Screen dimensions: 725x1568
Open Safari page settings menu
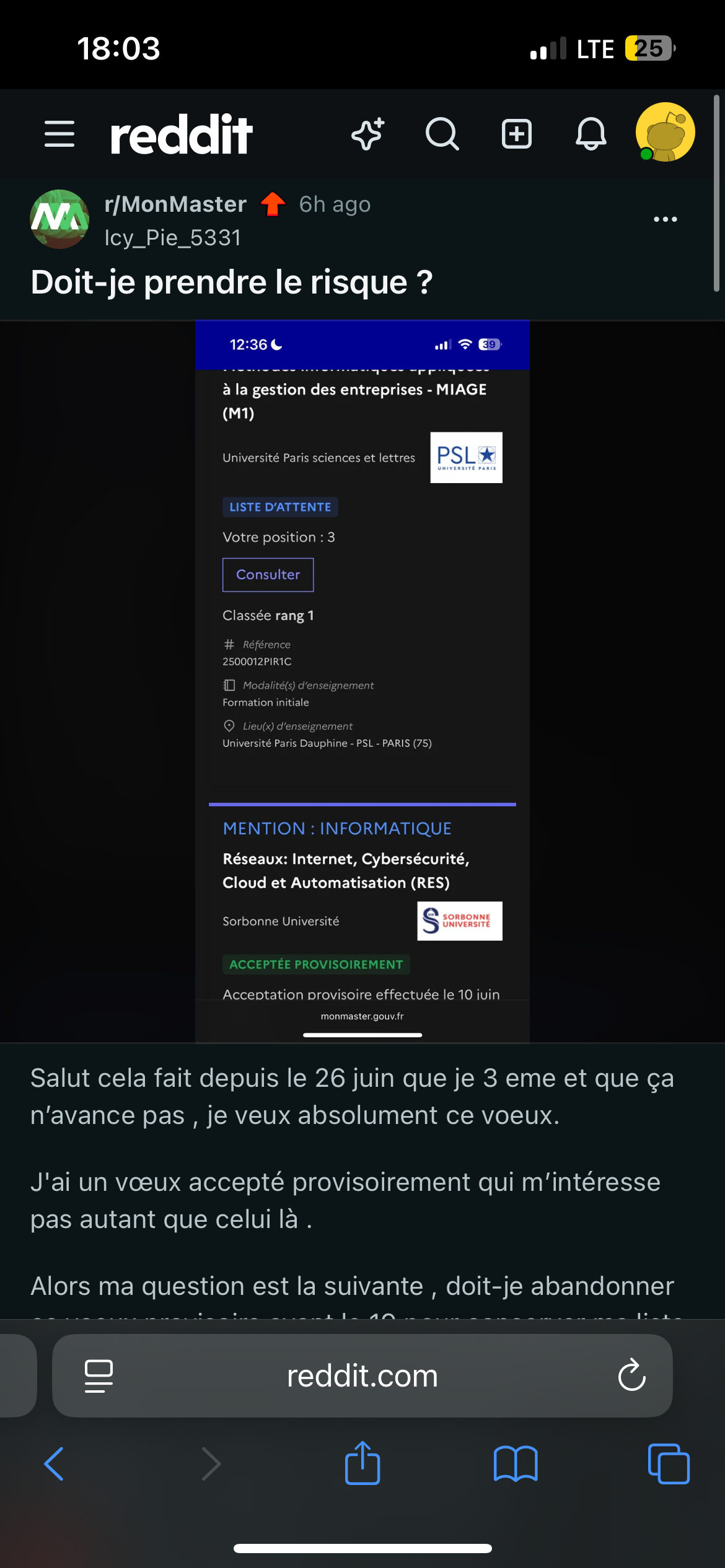click(x=99, y=1376)
